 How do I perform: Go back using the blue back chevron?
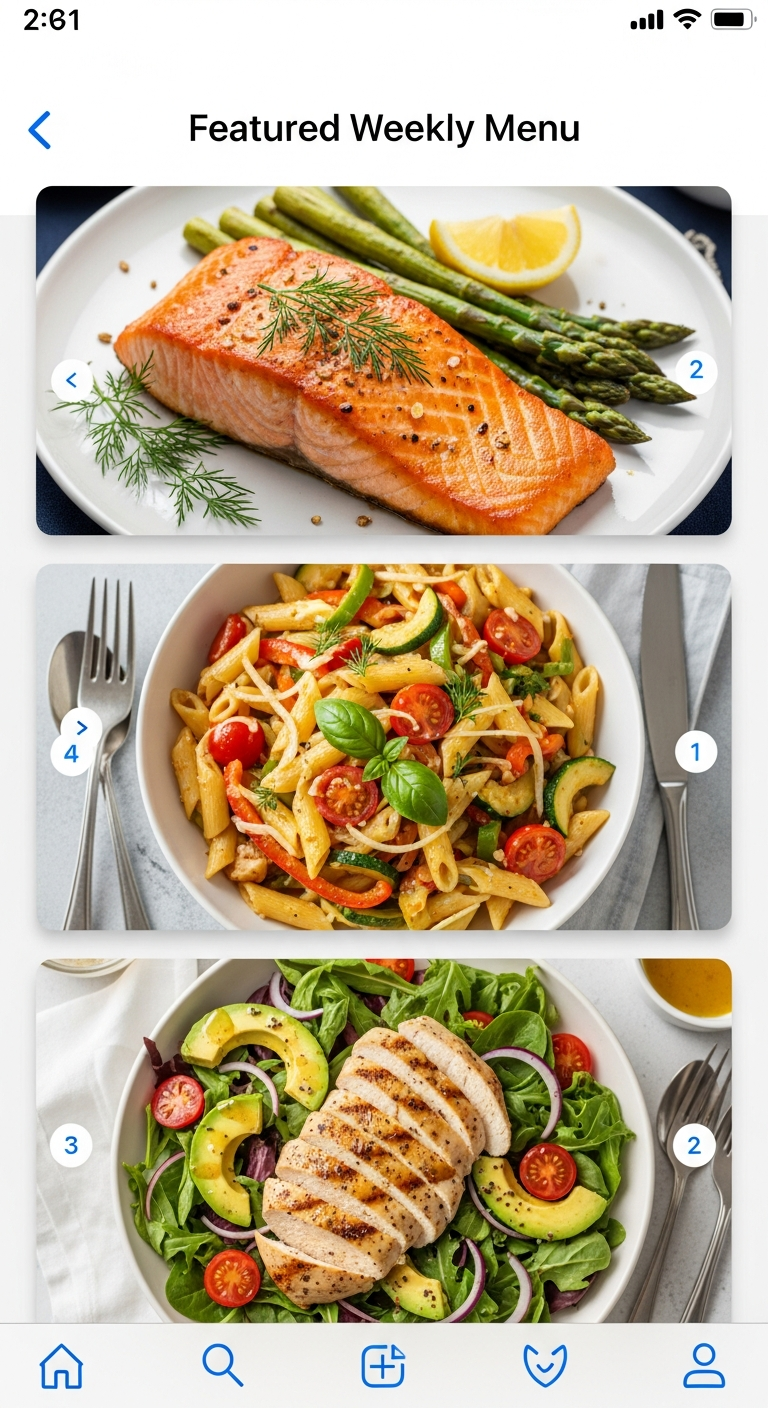[x=39, y=129]
